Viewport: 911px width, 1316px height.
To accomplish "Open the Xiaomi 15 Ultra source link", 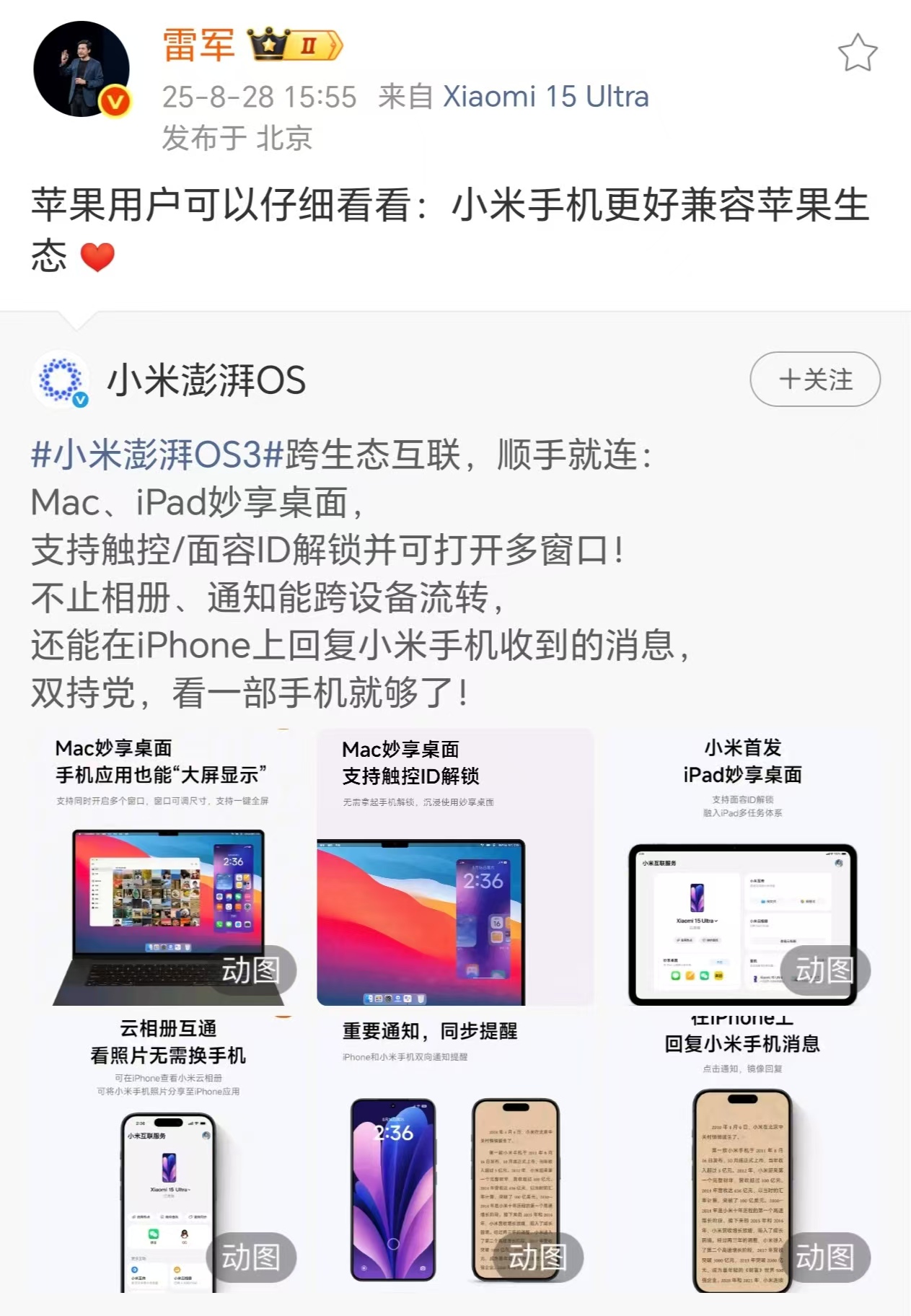I will tap(546, 97).
